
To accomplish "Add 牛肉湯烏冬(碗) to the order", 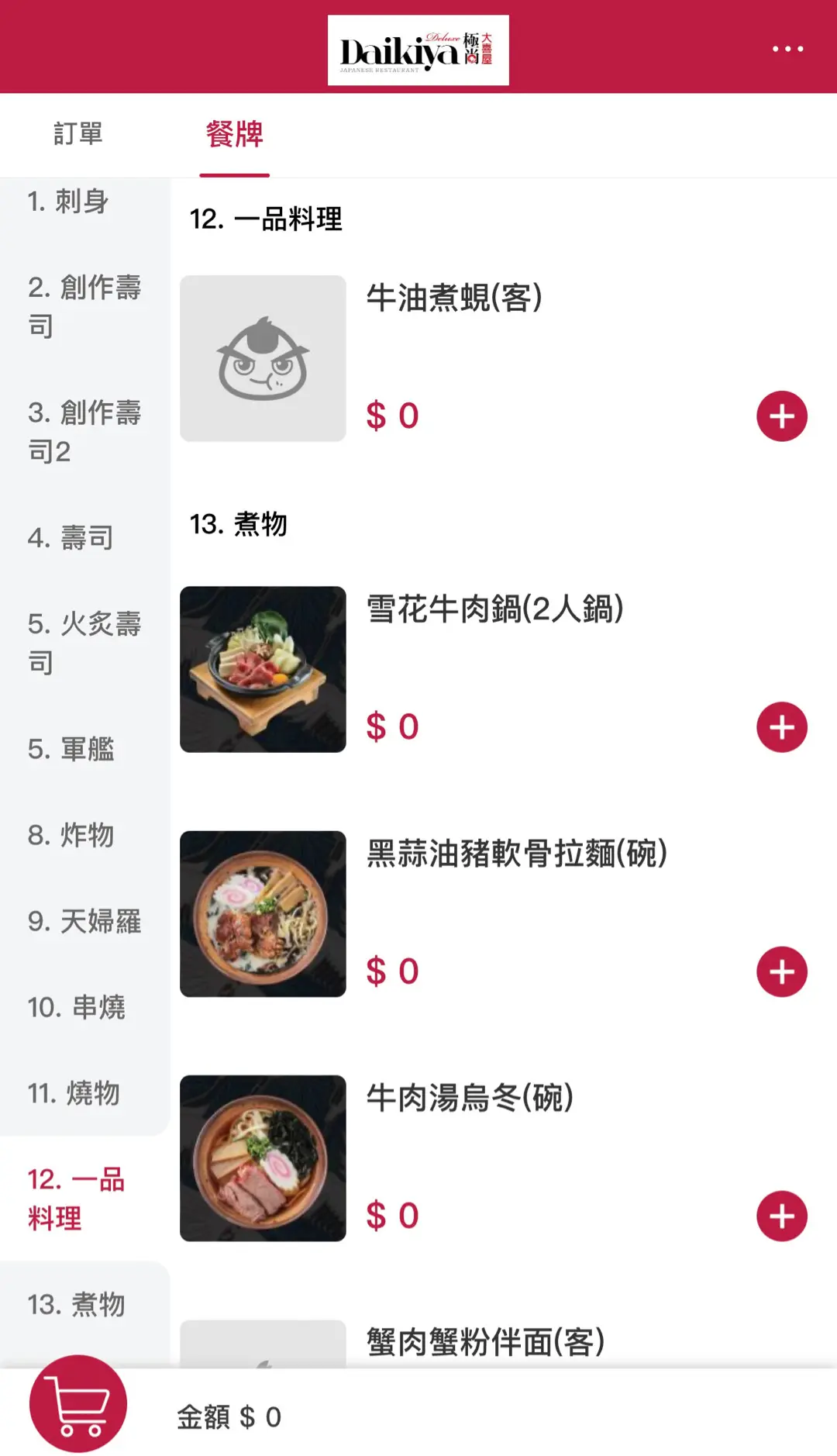I will (782, 1216).
